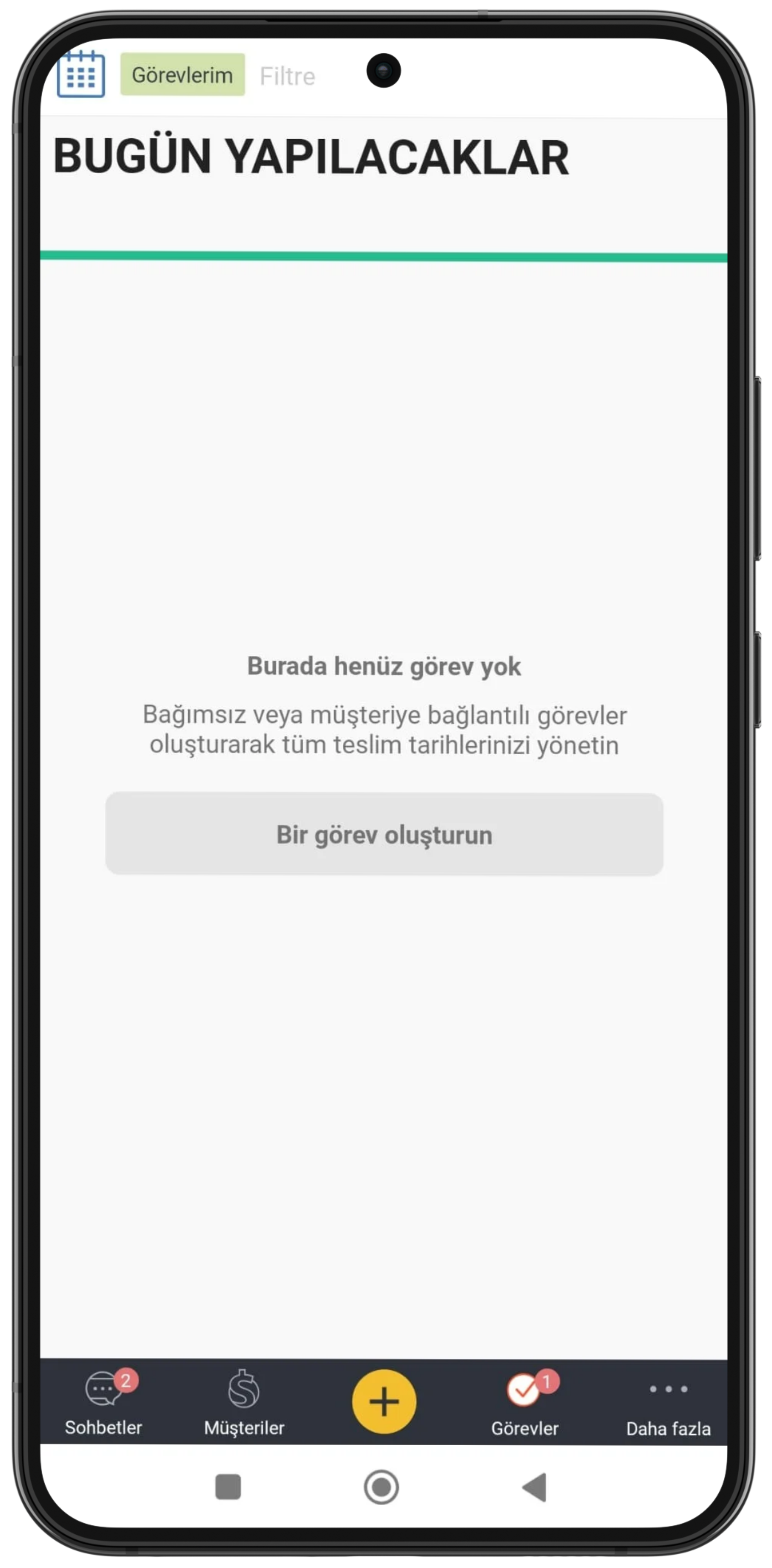Go to the Müşteriler tab
Screen dimensions: 772x1568
pyautogui.click(x=244, y=1403)
